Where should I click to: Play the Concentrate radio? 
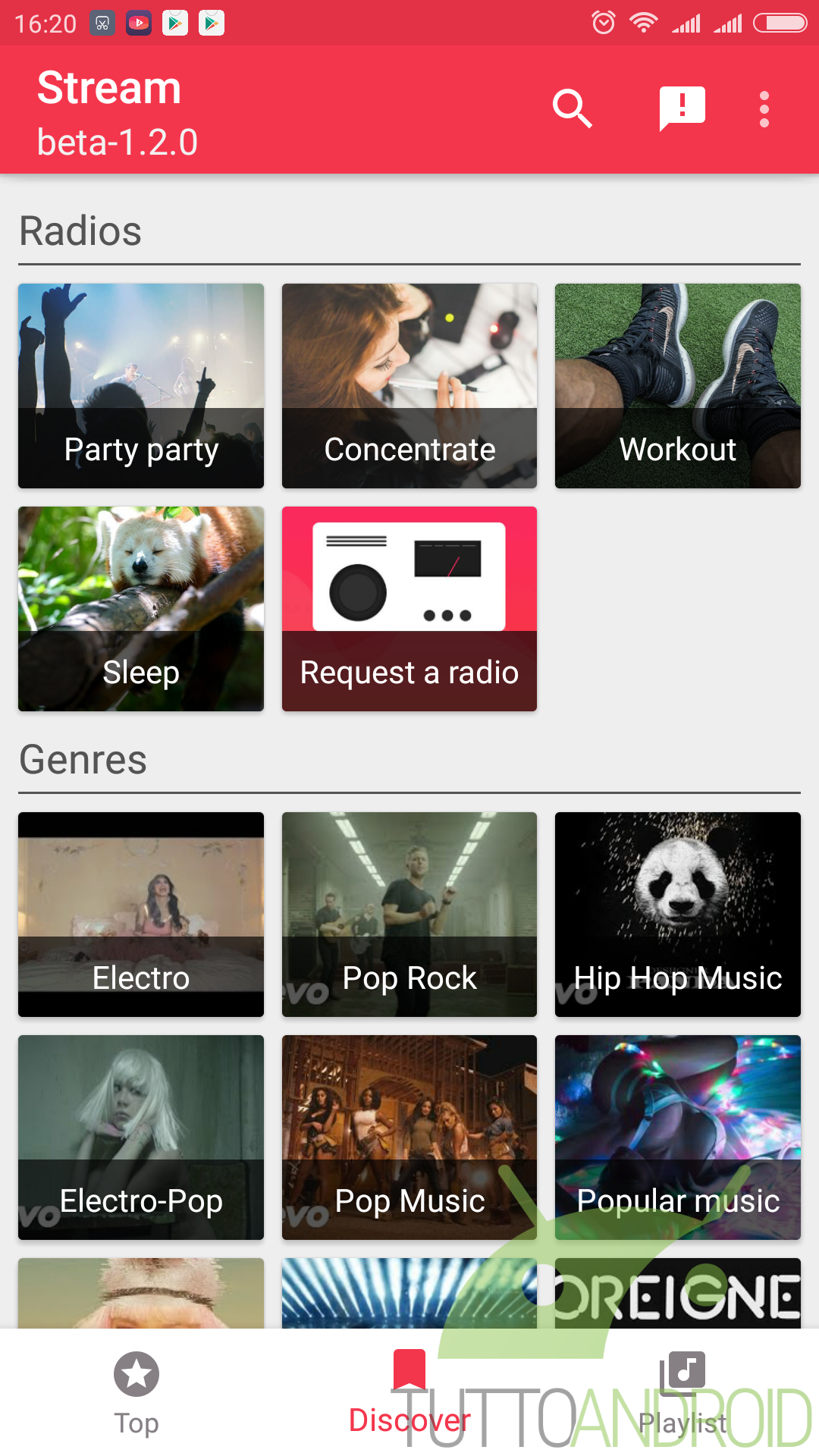pos(409,386)
